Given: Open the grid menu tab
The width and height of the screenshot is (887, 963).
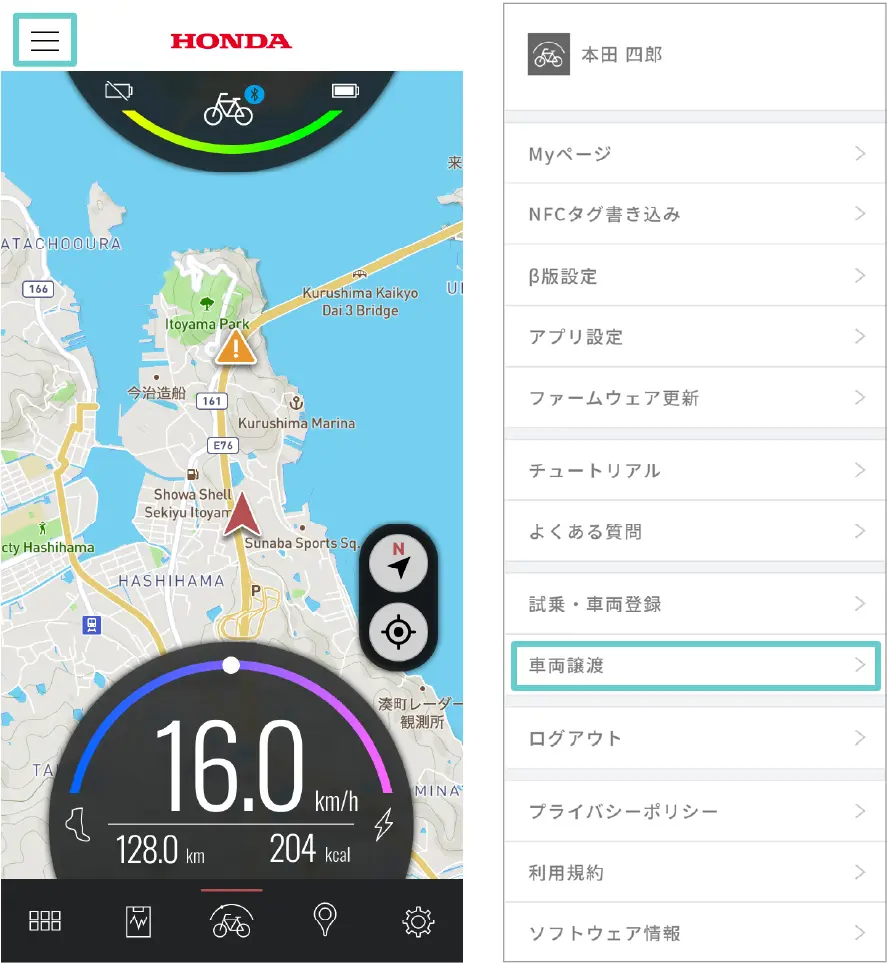Looking at the screenshot, I should click(x=45, y=921).
